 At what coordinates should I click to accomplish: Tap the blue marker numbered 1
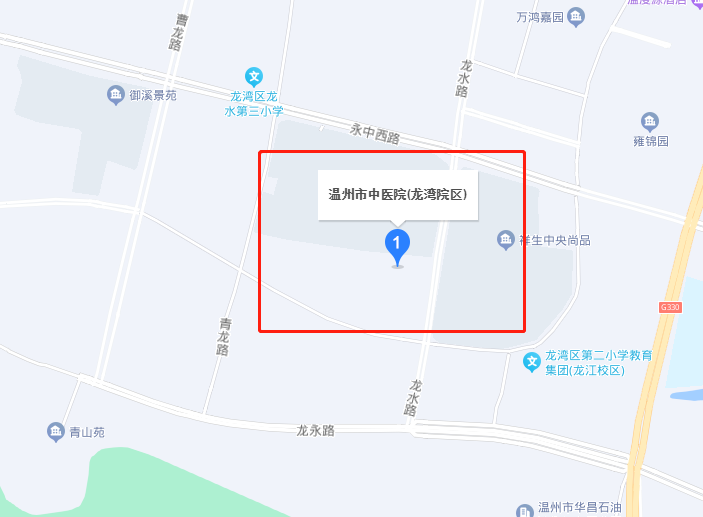click(397, 244)
